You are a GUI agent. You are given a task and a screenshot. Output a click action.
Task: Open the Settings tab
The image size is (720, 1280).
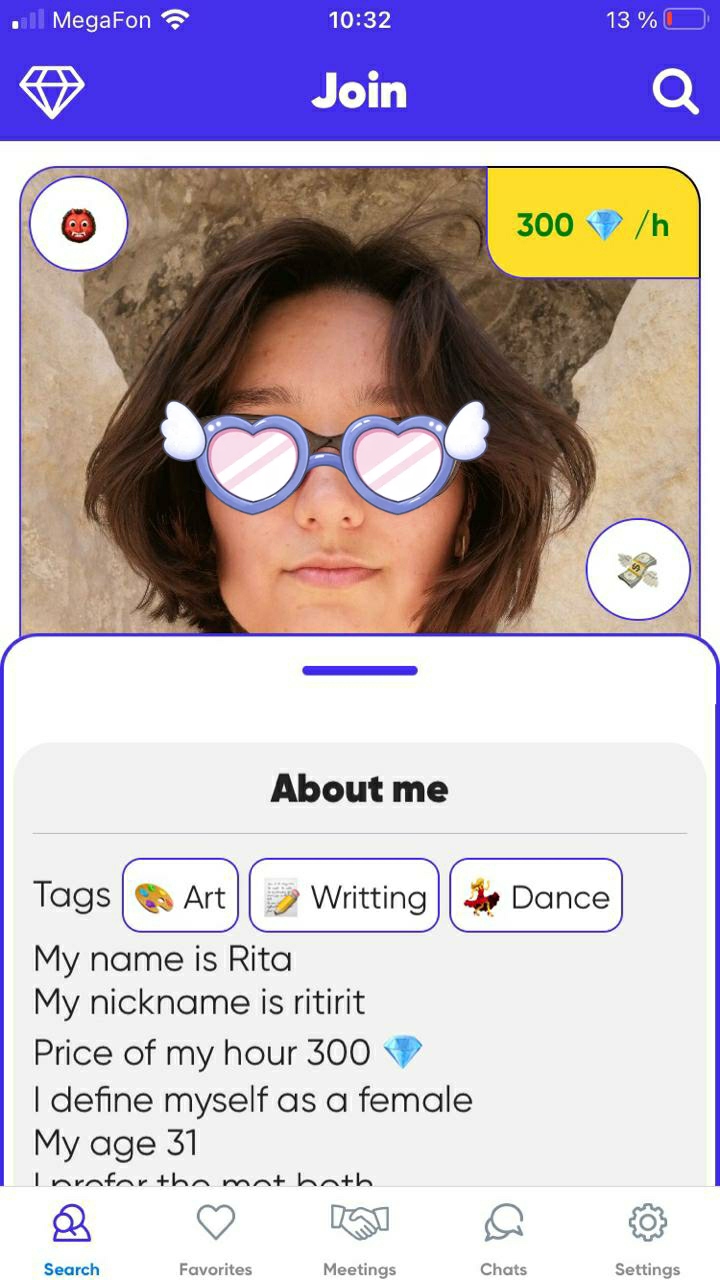pyautogui.click(x=647, y=1238)
